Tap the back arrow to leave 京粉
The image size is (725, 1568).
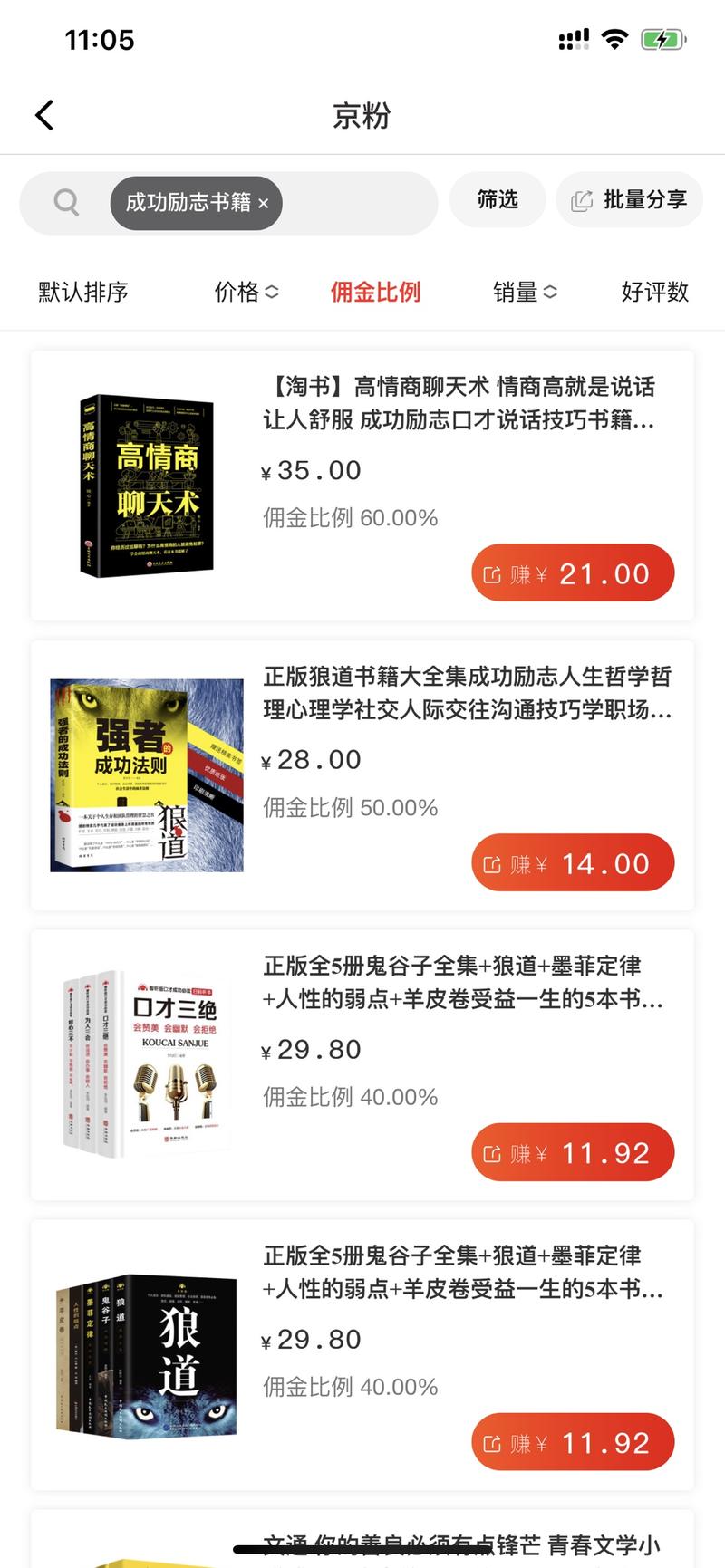point(42,115)
